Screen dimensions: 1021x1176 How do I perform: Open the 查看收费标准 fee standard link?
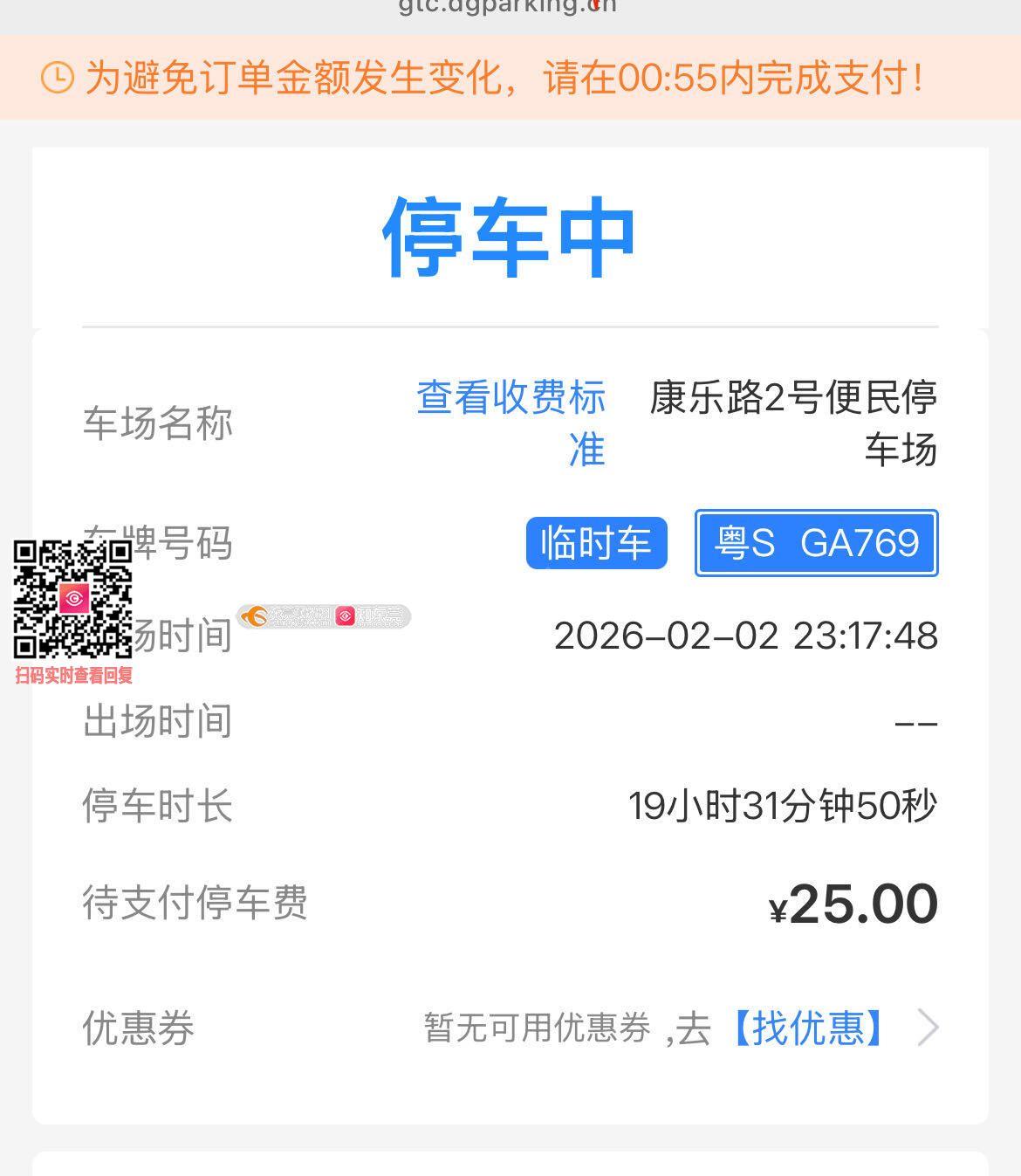click(x=511, y=423)
